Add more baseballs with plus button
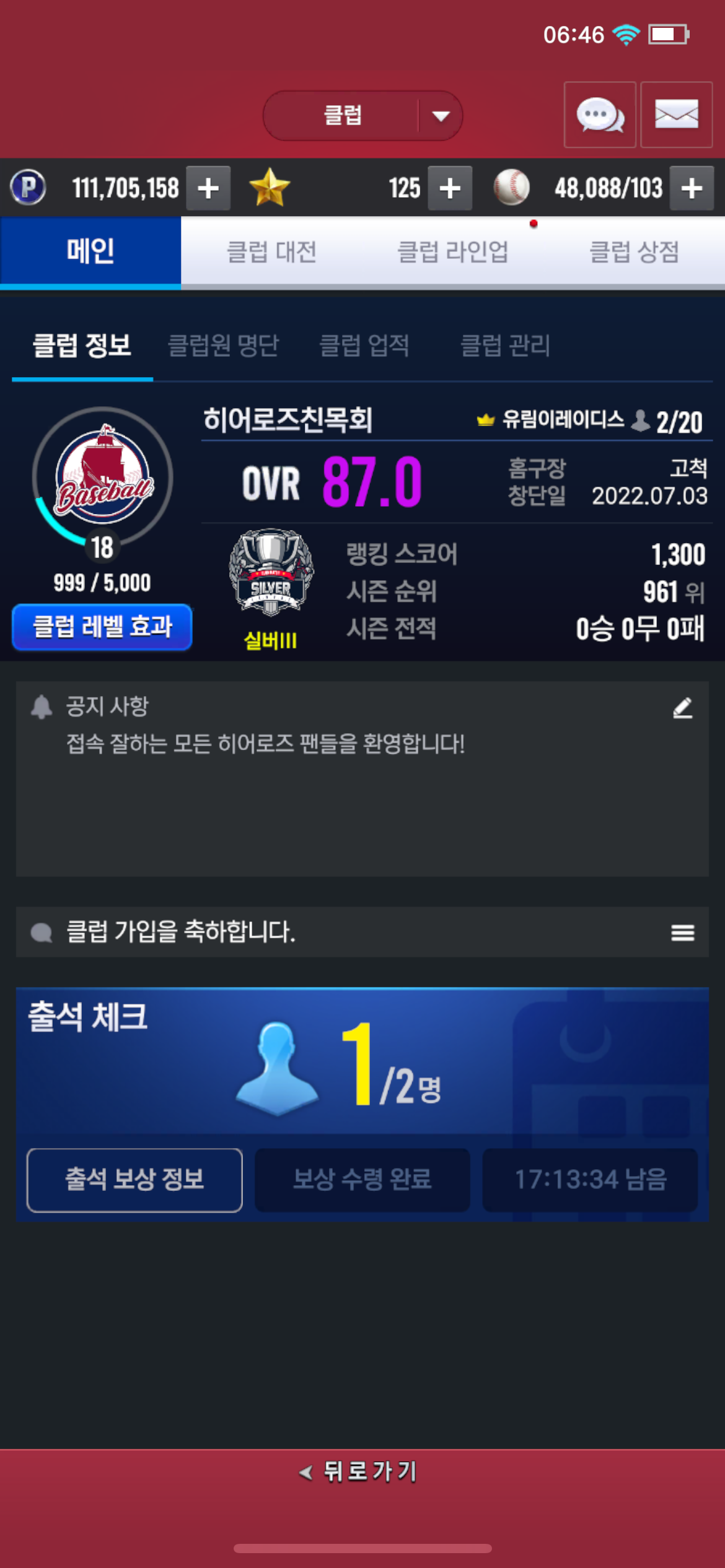The image size is (725, 1568). point(692,188)
